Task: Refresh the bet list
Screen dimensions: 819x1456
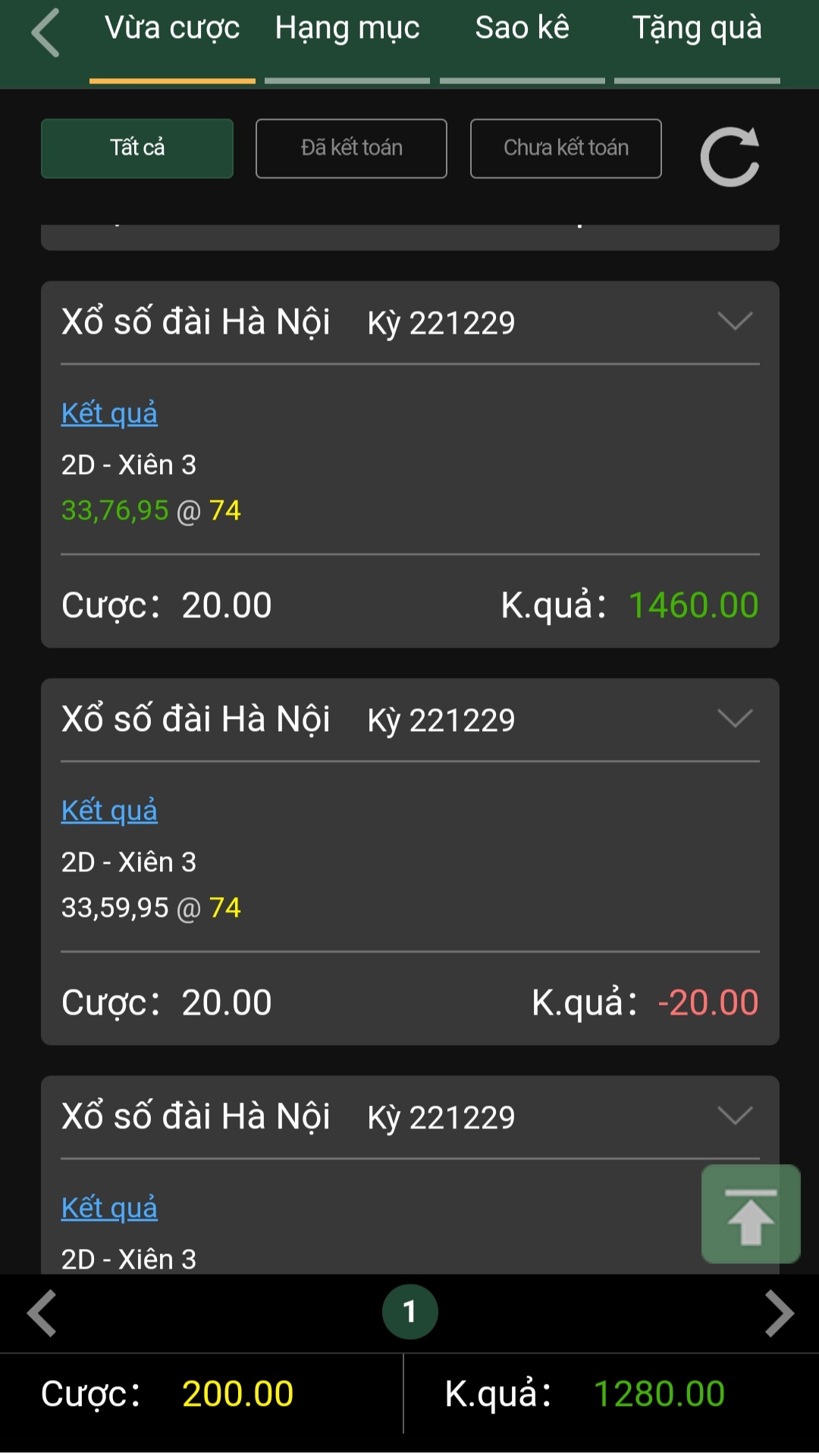Action: [x=730, y=156]
